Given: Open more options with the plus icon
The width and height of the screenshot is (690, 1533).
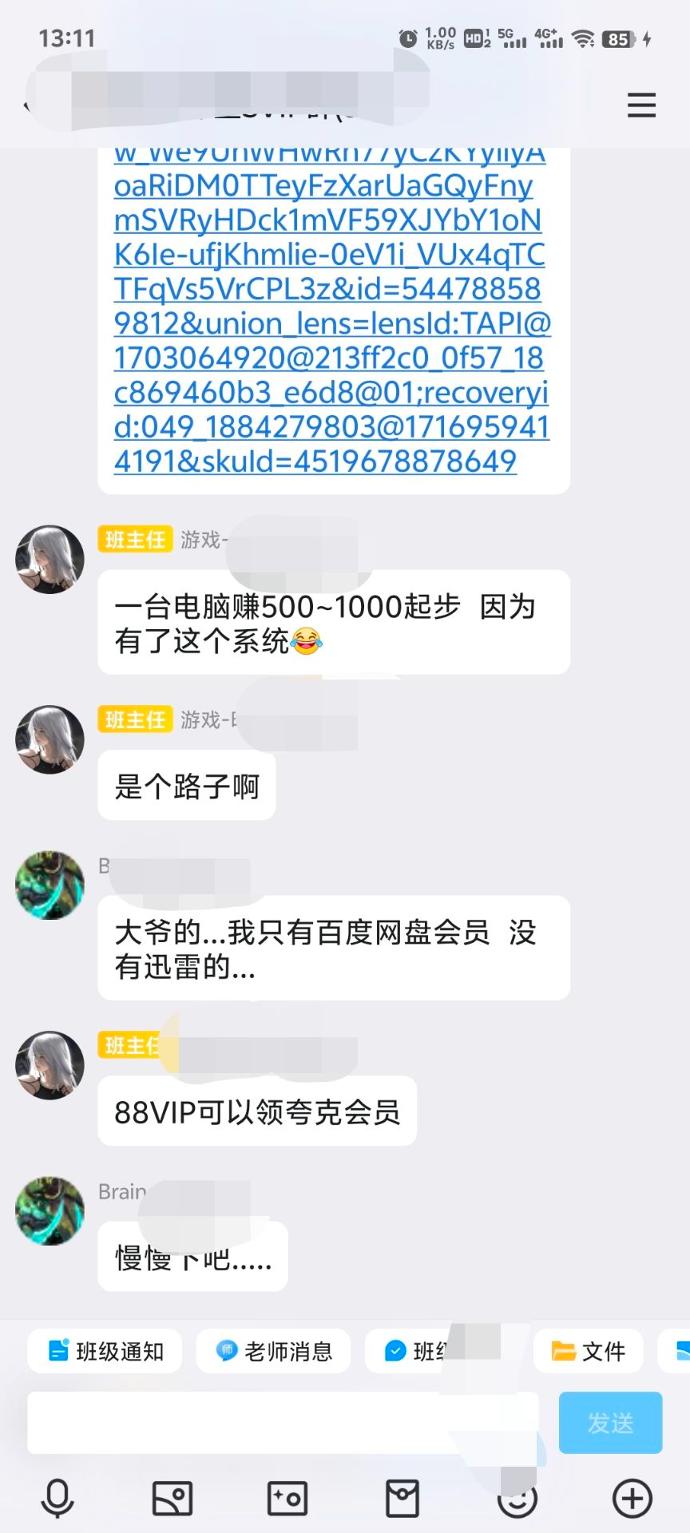Looking at the screenshot, I should coord(632,1499).
